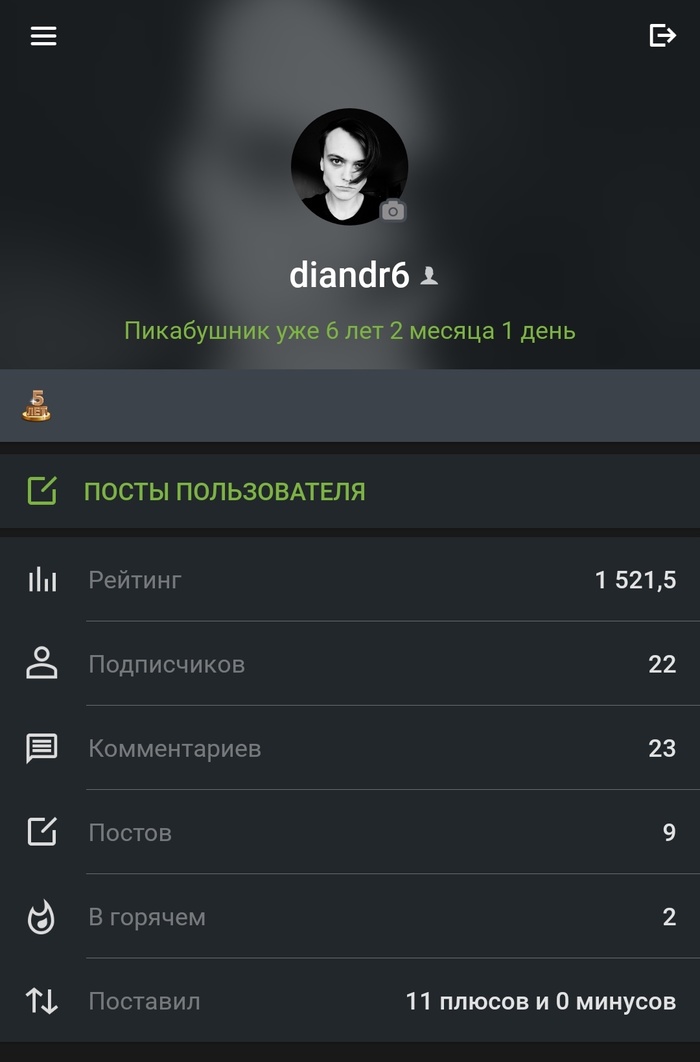The width and height of the screenshot is (700, 1062).
Task: Tap the 5 years award badge
Action: pyautogui.click(x=36, y=405)
